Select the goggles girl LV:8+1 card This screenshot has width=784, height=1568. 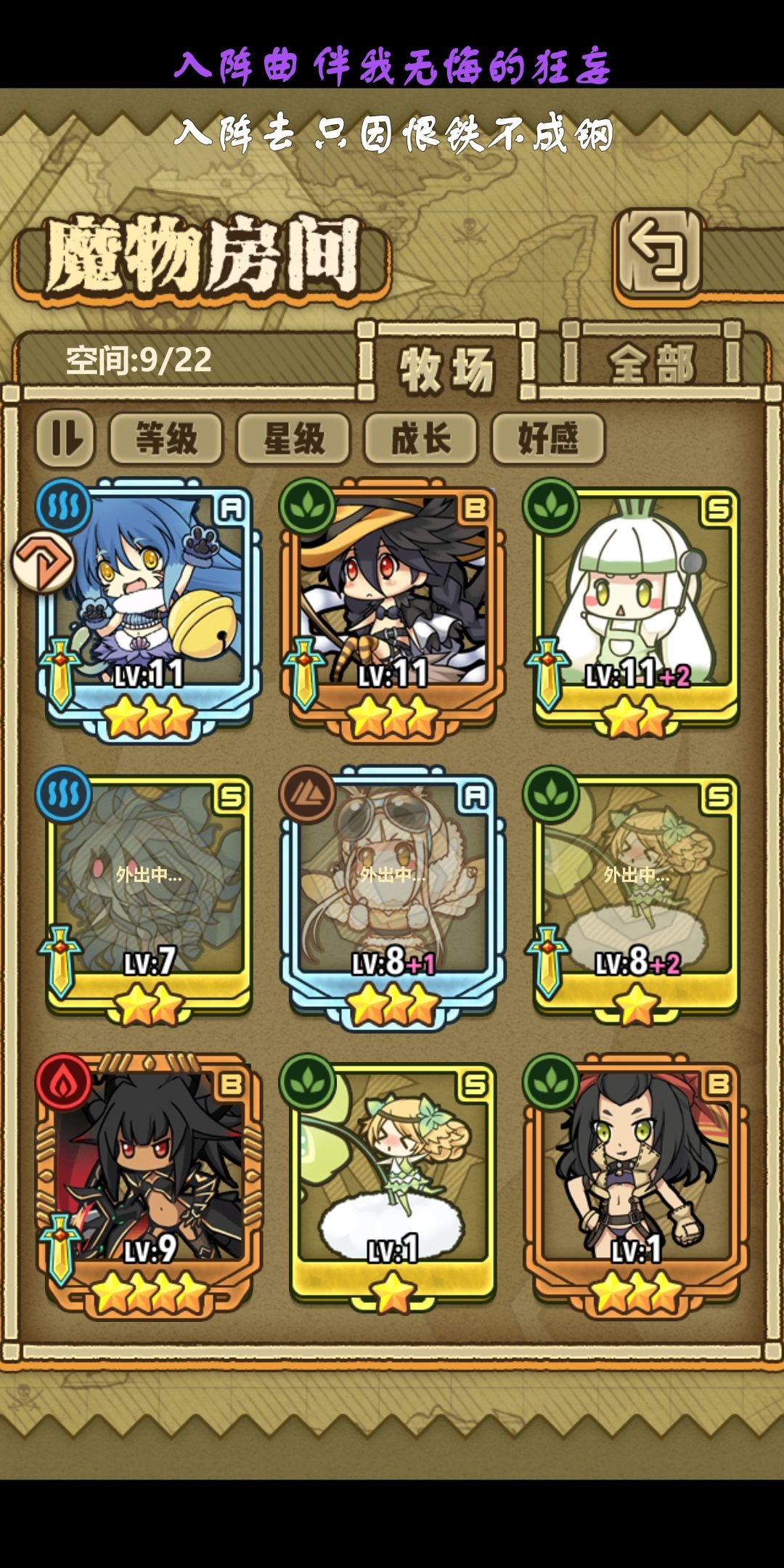(x=392, y=897)
